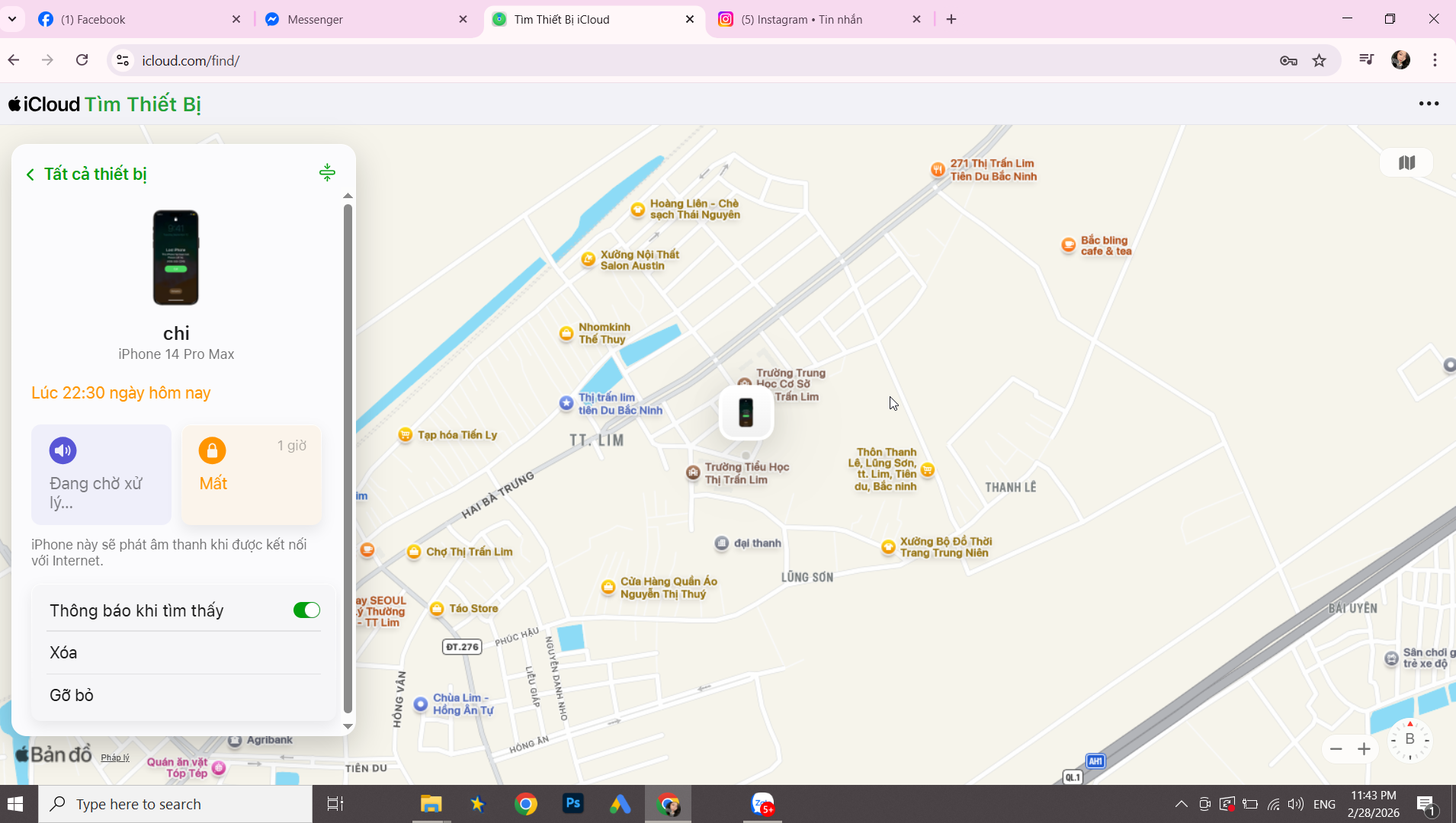Toggle Thông báo khi tìm thấy switch
The height and width of the screenshot is (823, 1456).
click(306, 610)
